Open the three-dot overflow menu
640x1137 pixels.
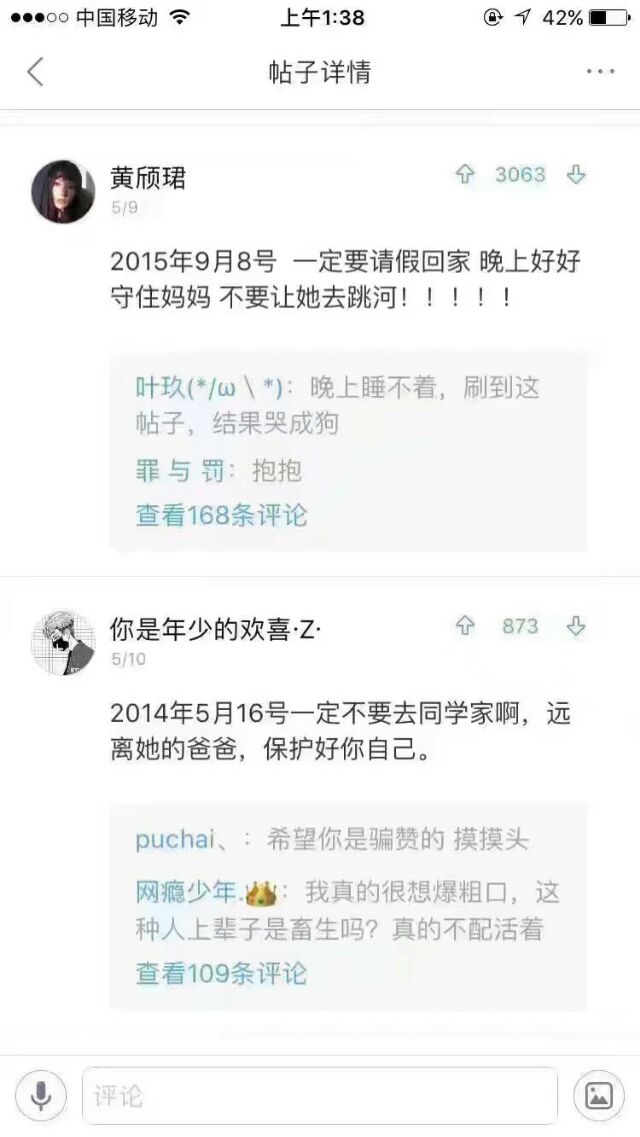600,71
